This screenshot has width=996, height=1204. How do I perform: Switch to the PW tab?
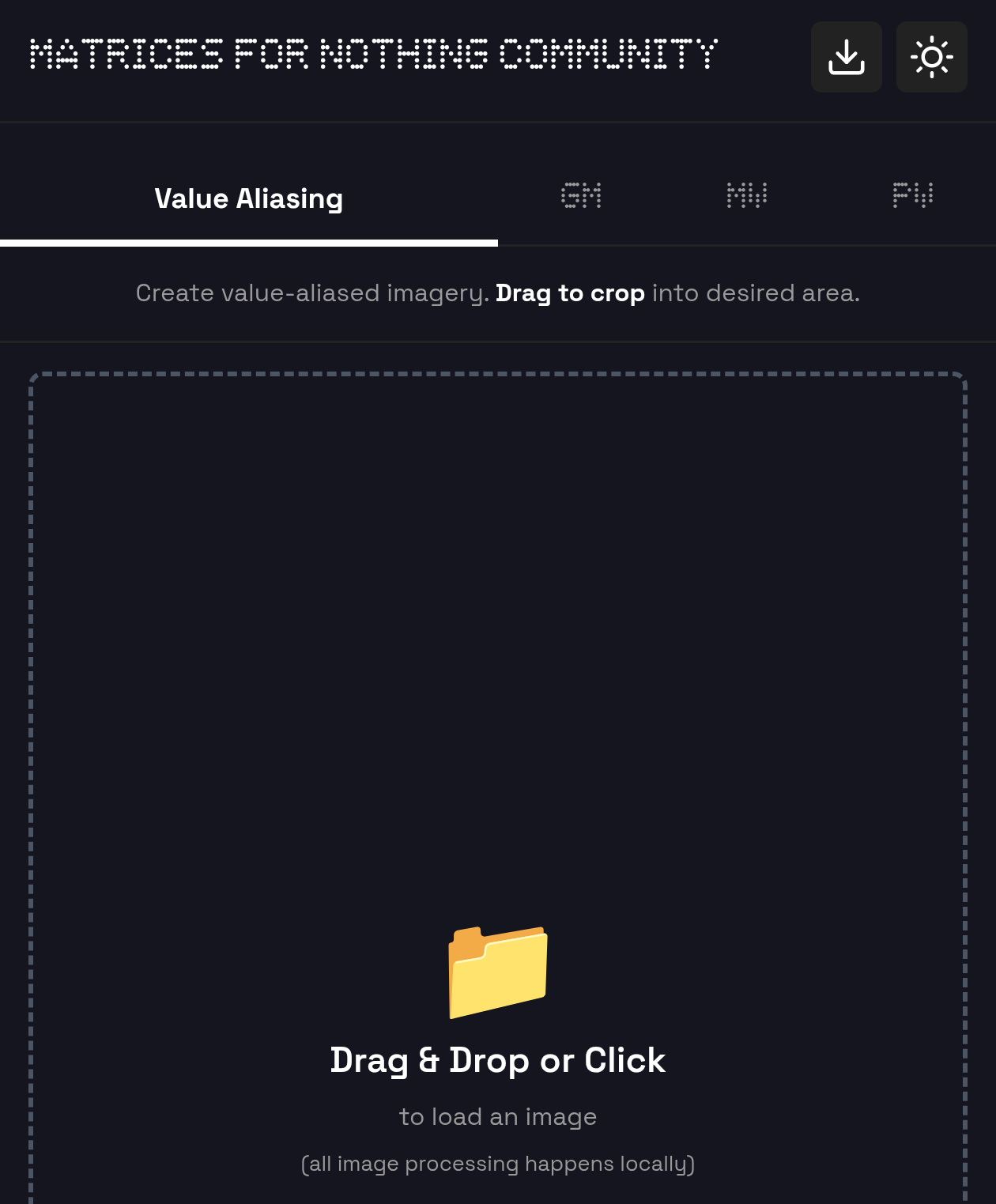(912, 195)
